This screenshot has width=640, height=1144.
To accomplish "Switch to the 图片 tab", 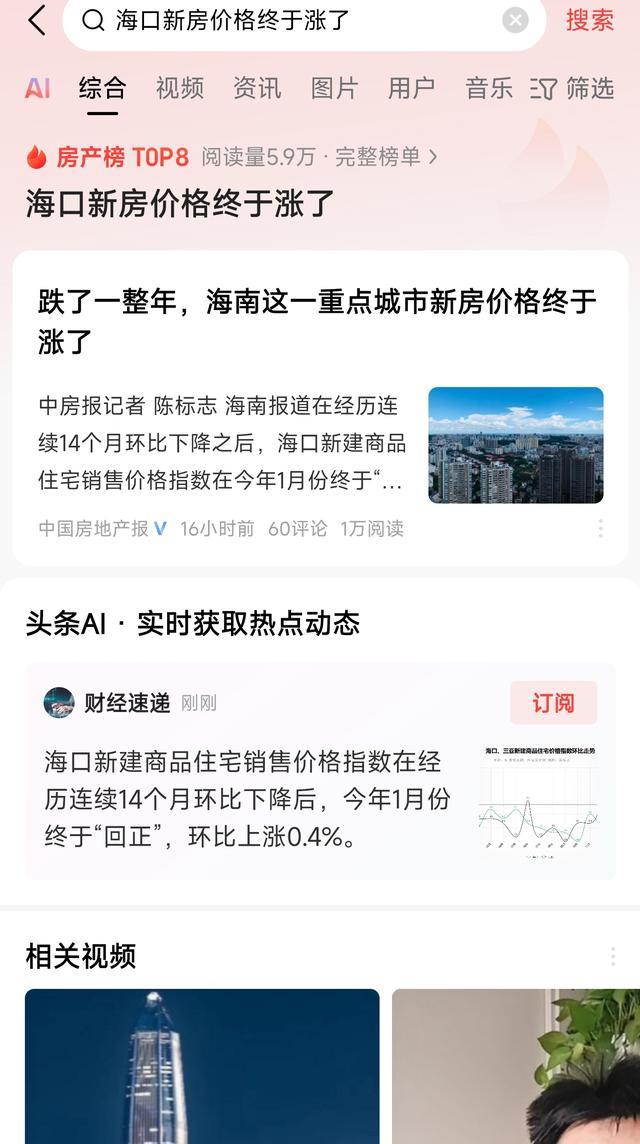I will pyautogui.click(x=334, y=89).
